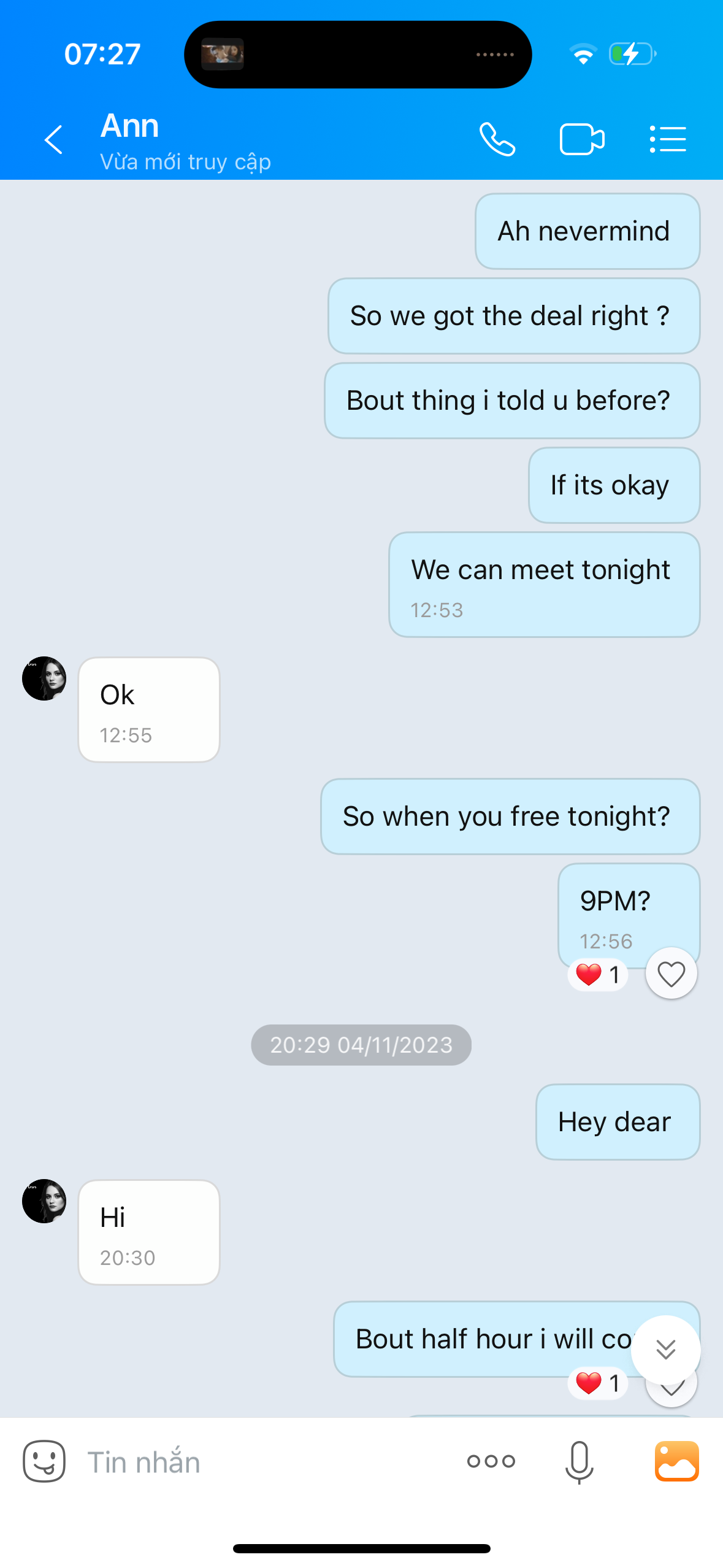Viewport: 723px width, 1568px height.
Task: Tap the heart button on 9PM? message
Action: point(671,974)
